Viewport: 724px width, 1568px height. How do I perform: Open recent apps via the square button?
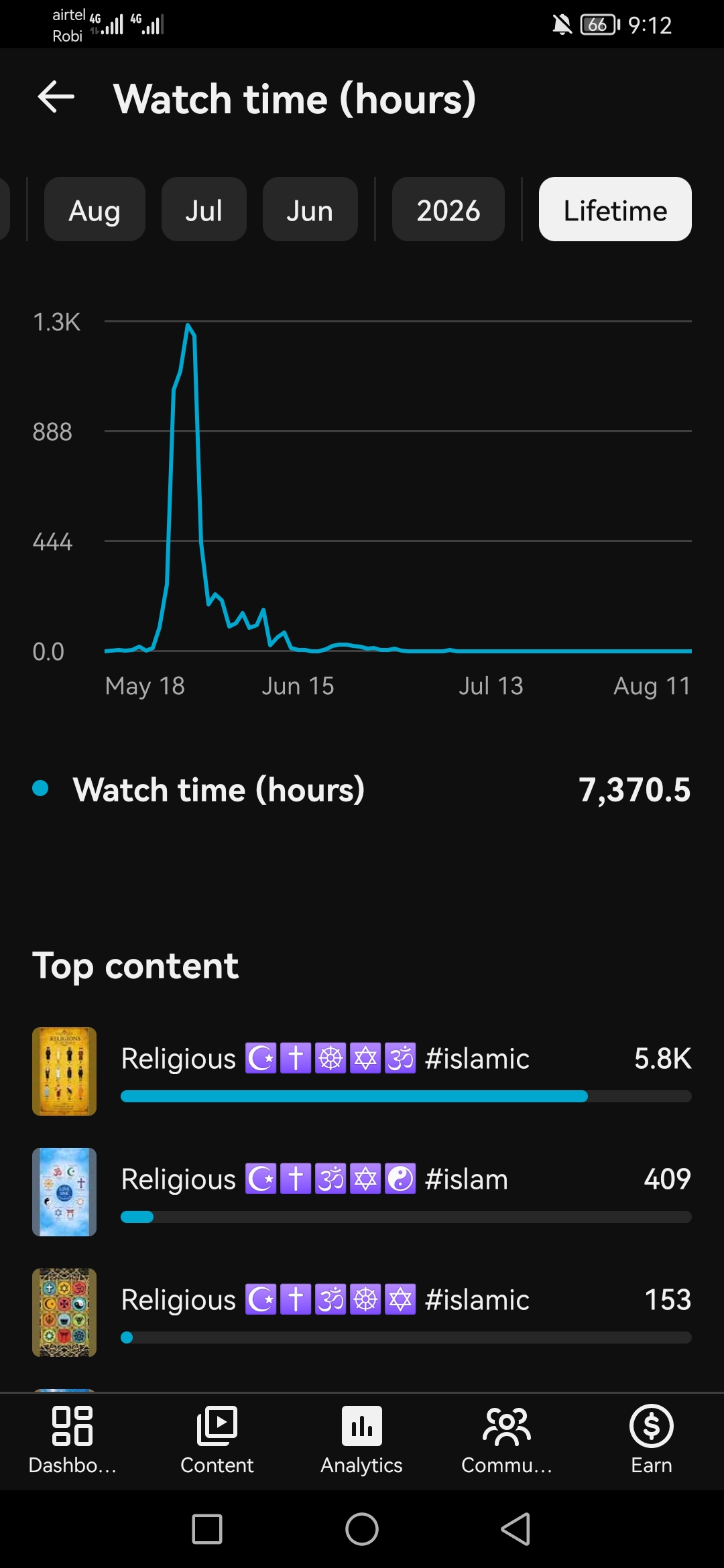coord(207,1529)
